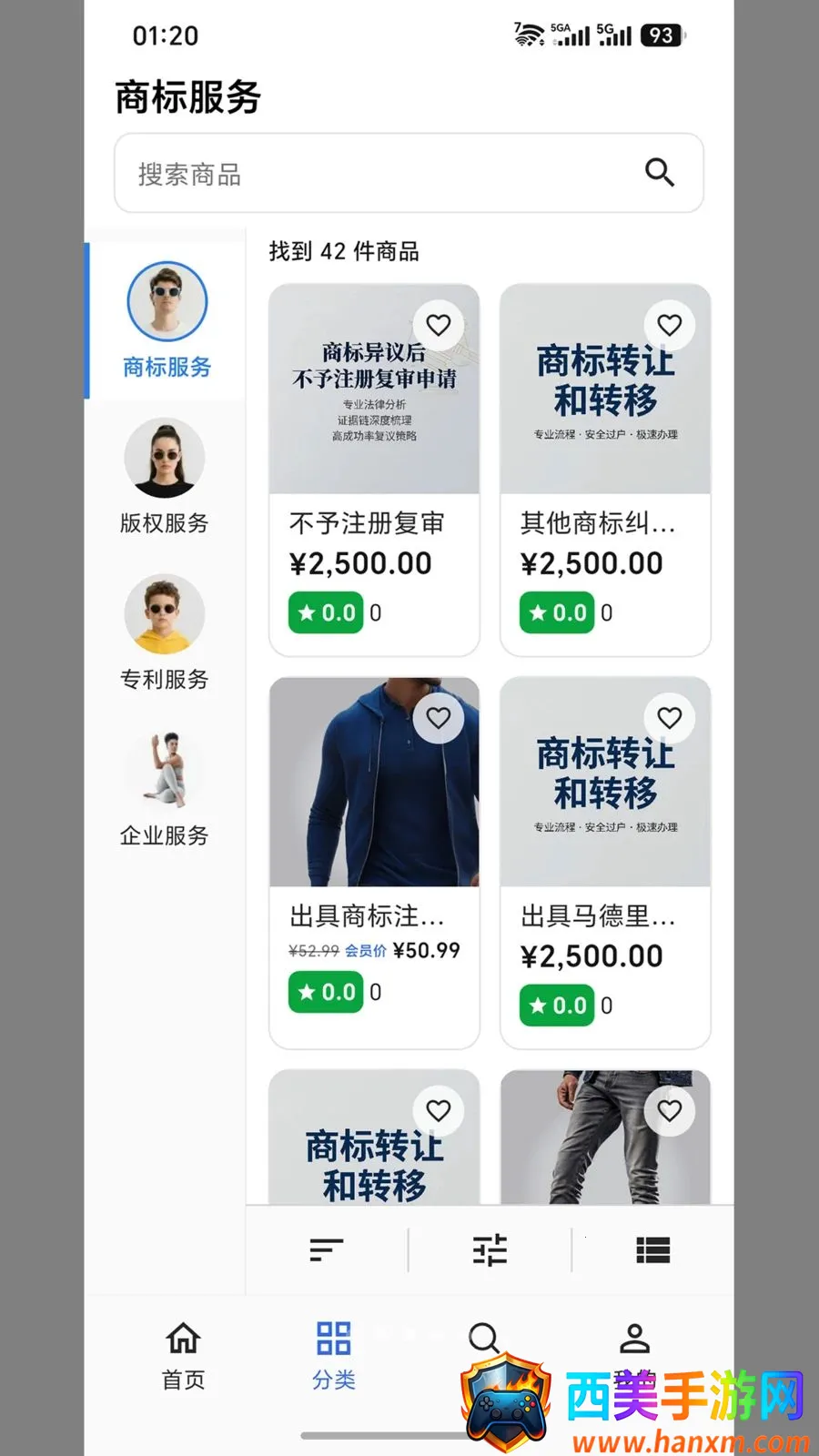Favorite the 其他商标纠… product
The width and height of the screenshot is (819, 1456).
tap(670, 325)
